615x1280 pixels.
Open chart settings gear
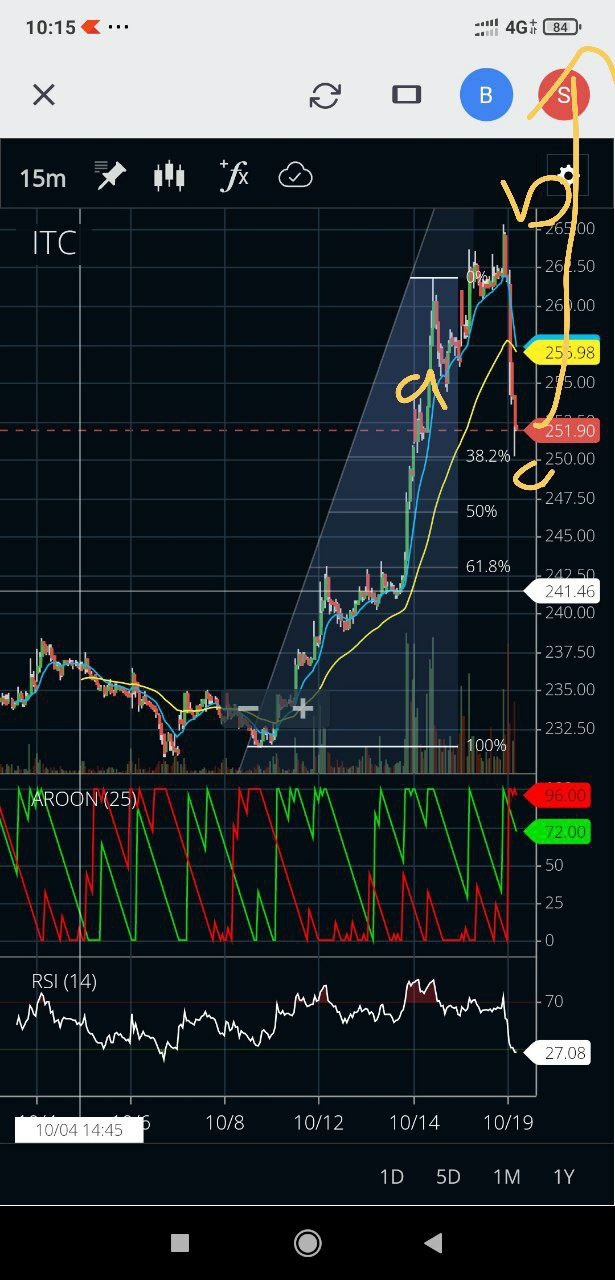pos(568,176)
